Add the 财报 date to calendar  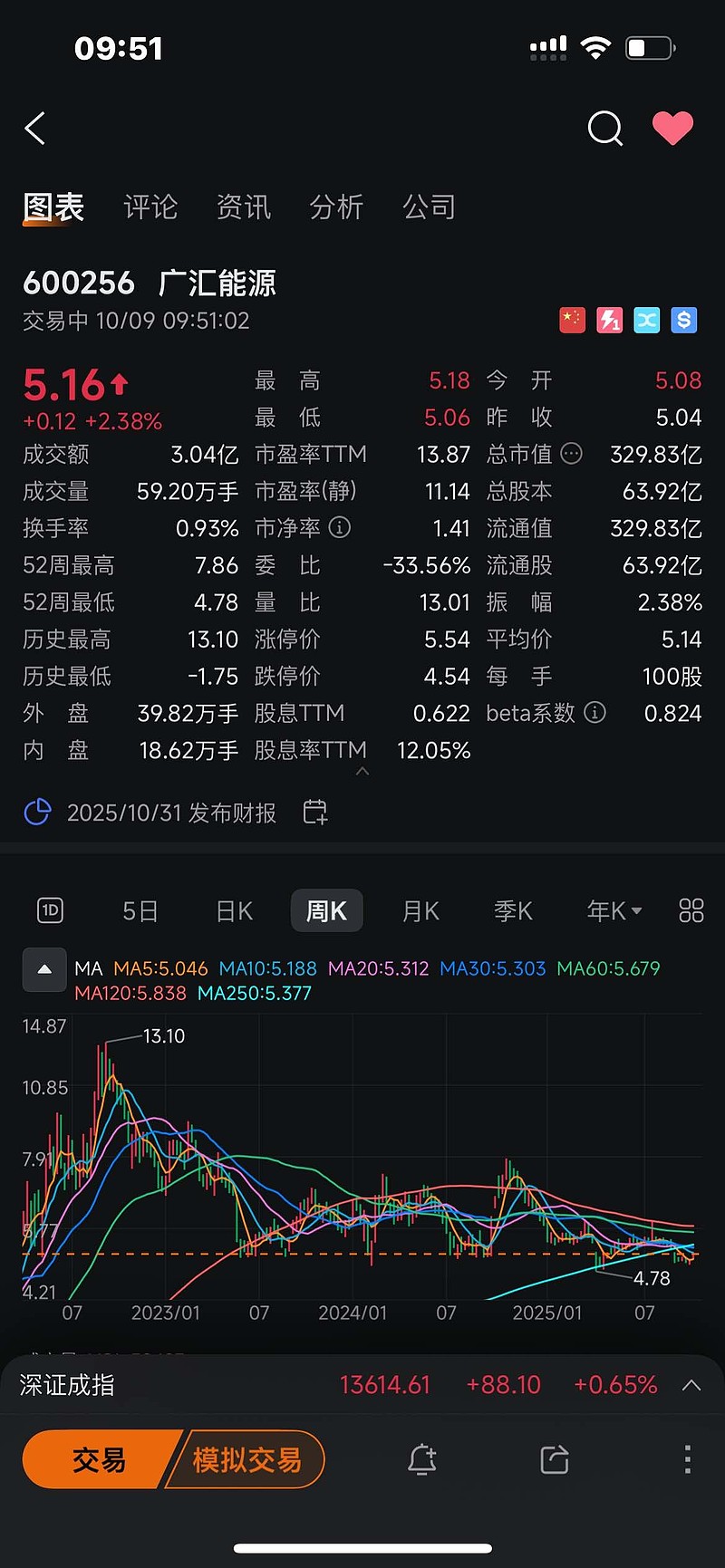point(314,813)
